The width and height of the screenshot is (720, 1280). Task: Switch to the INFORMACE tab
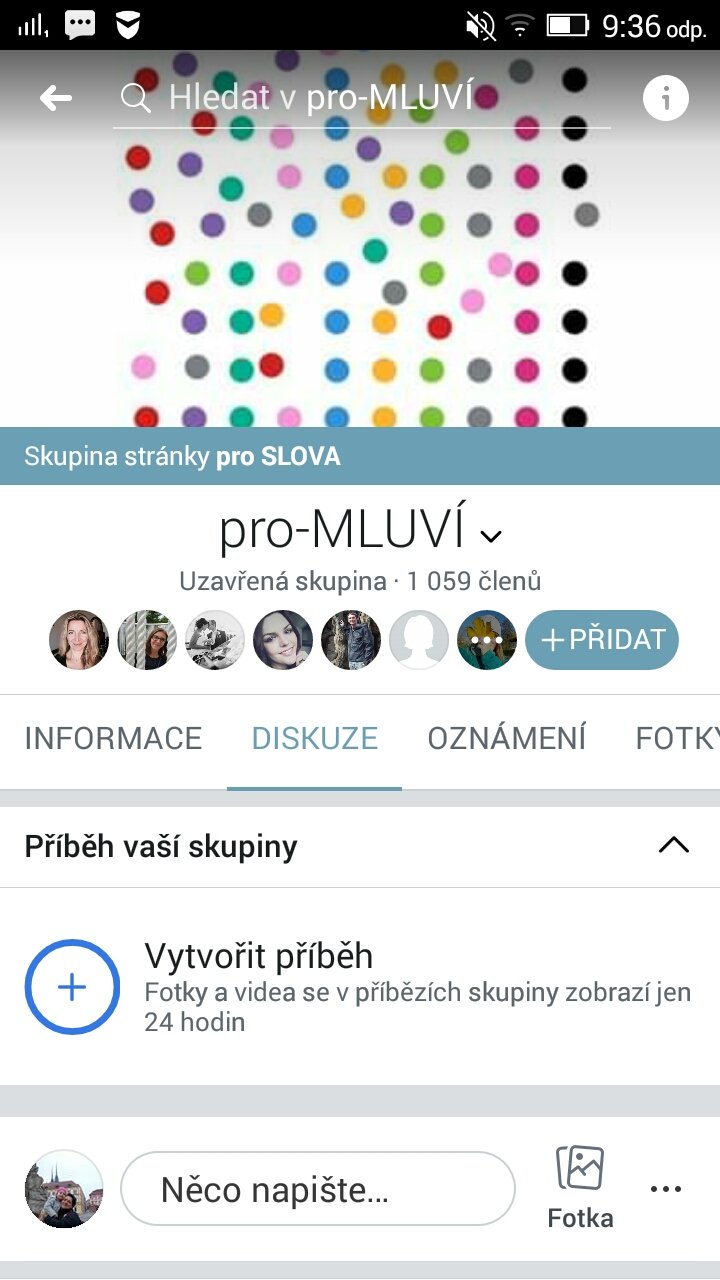(x=113, y=739)
